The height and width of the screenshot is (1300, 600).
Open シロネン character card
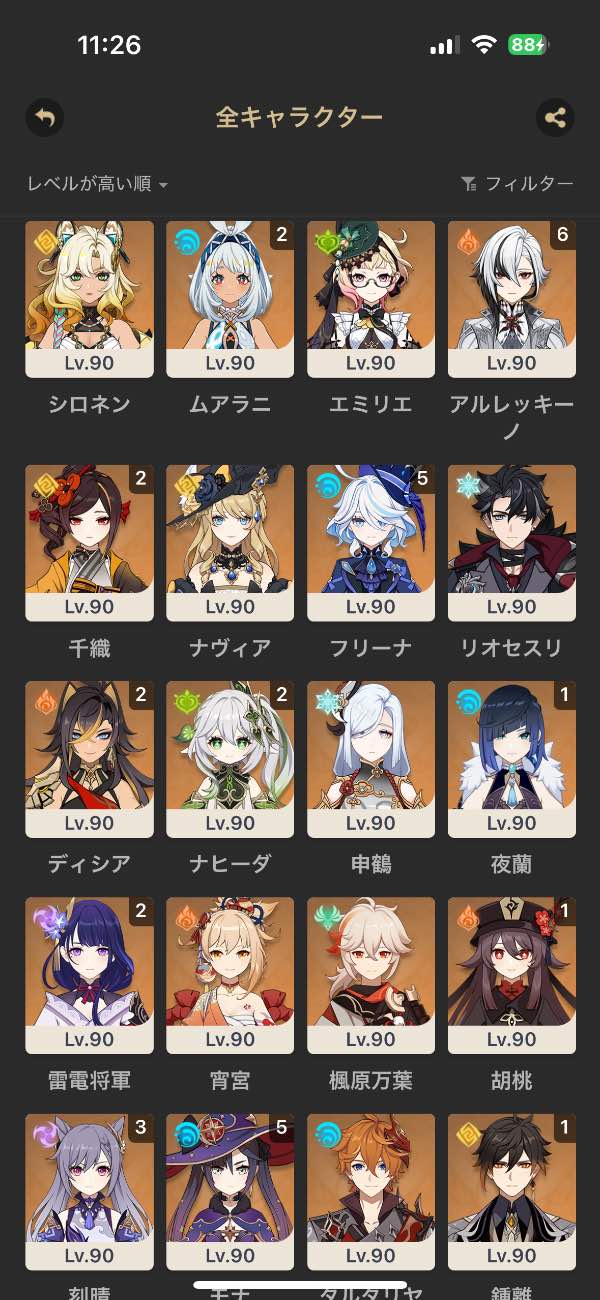(x=89, y=299)
